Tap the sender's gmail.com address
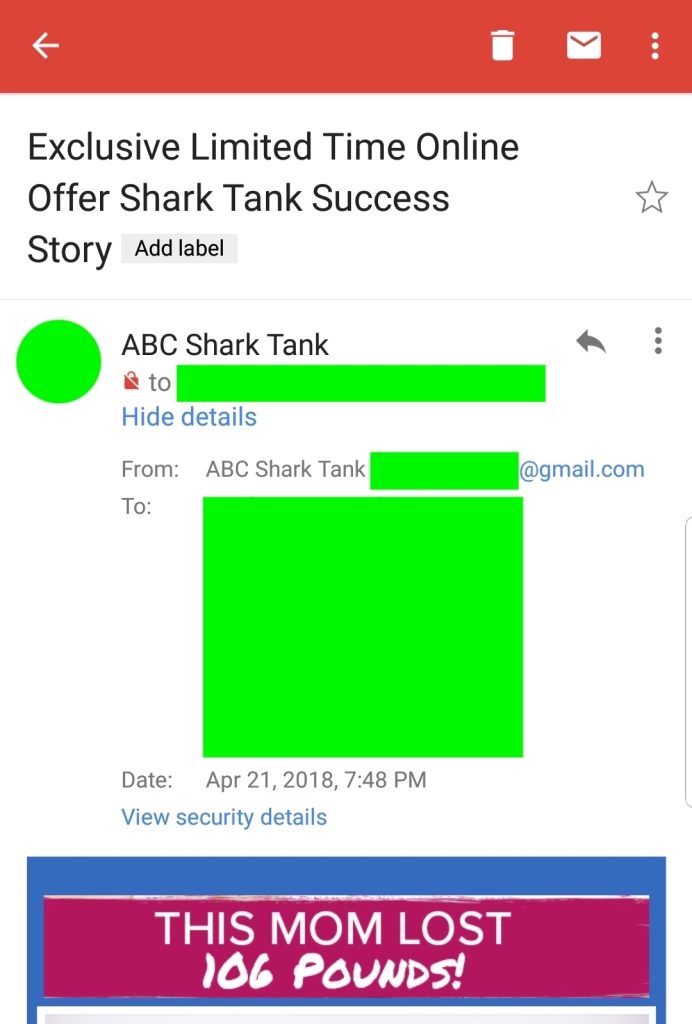The width and height of the screenshot is (692, 1024). [x=581, y=470]
